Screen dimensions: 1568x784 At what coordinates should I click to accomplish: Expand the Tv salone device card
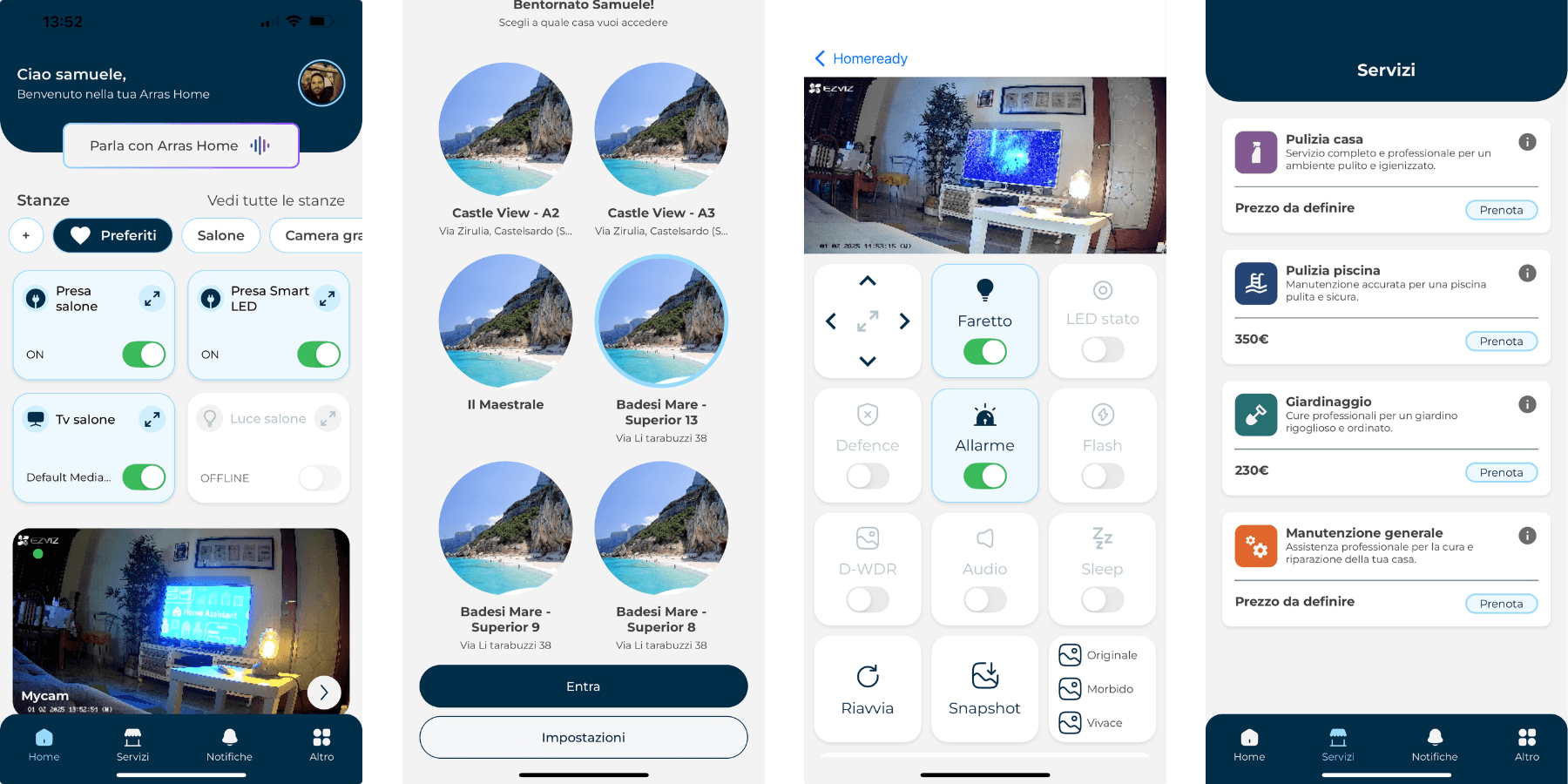(x=152, y=419)
